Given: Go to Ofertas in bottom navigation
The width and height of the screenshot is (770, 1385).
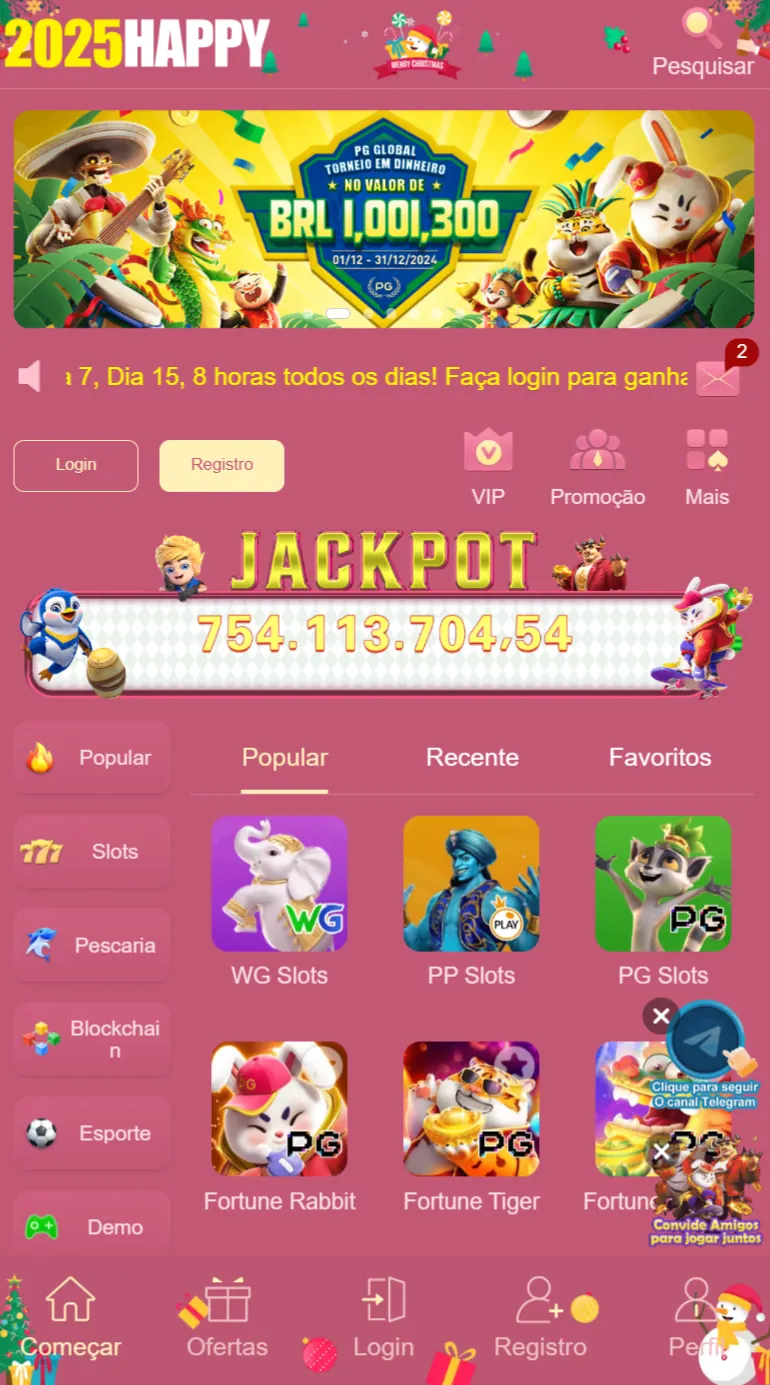Looking at the screenshot, I should 227,1320.
